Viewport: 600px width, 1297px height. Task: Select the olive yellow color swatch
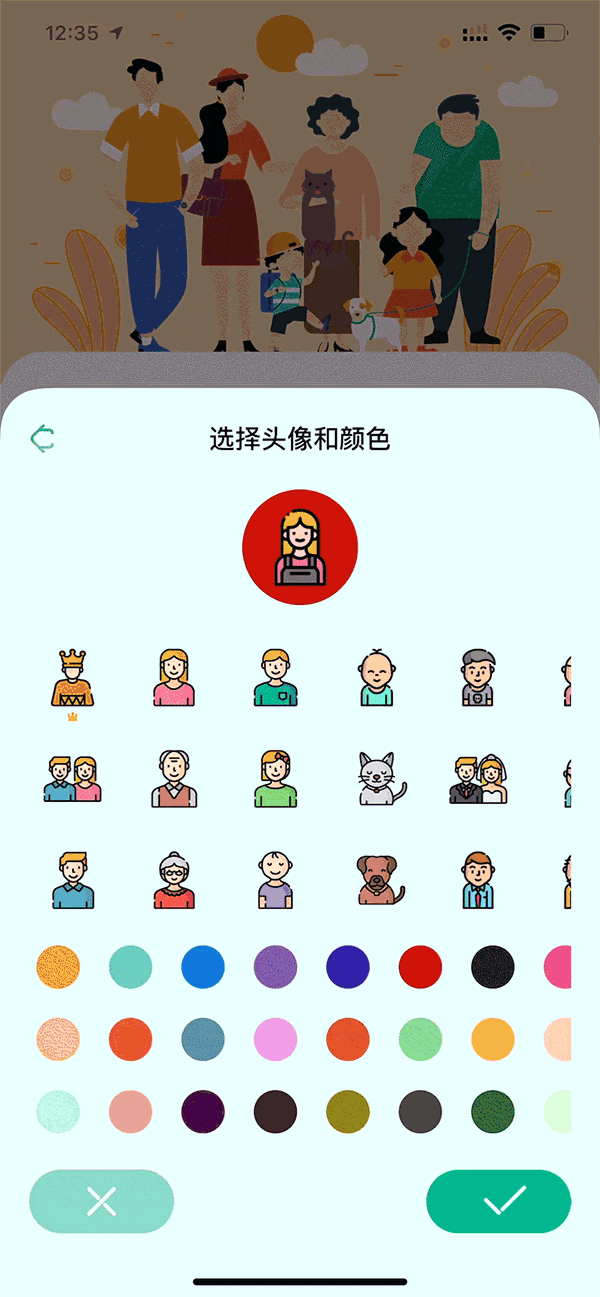348,1112
